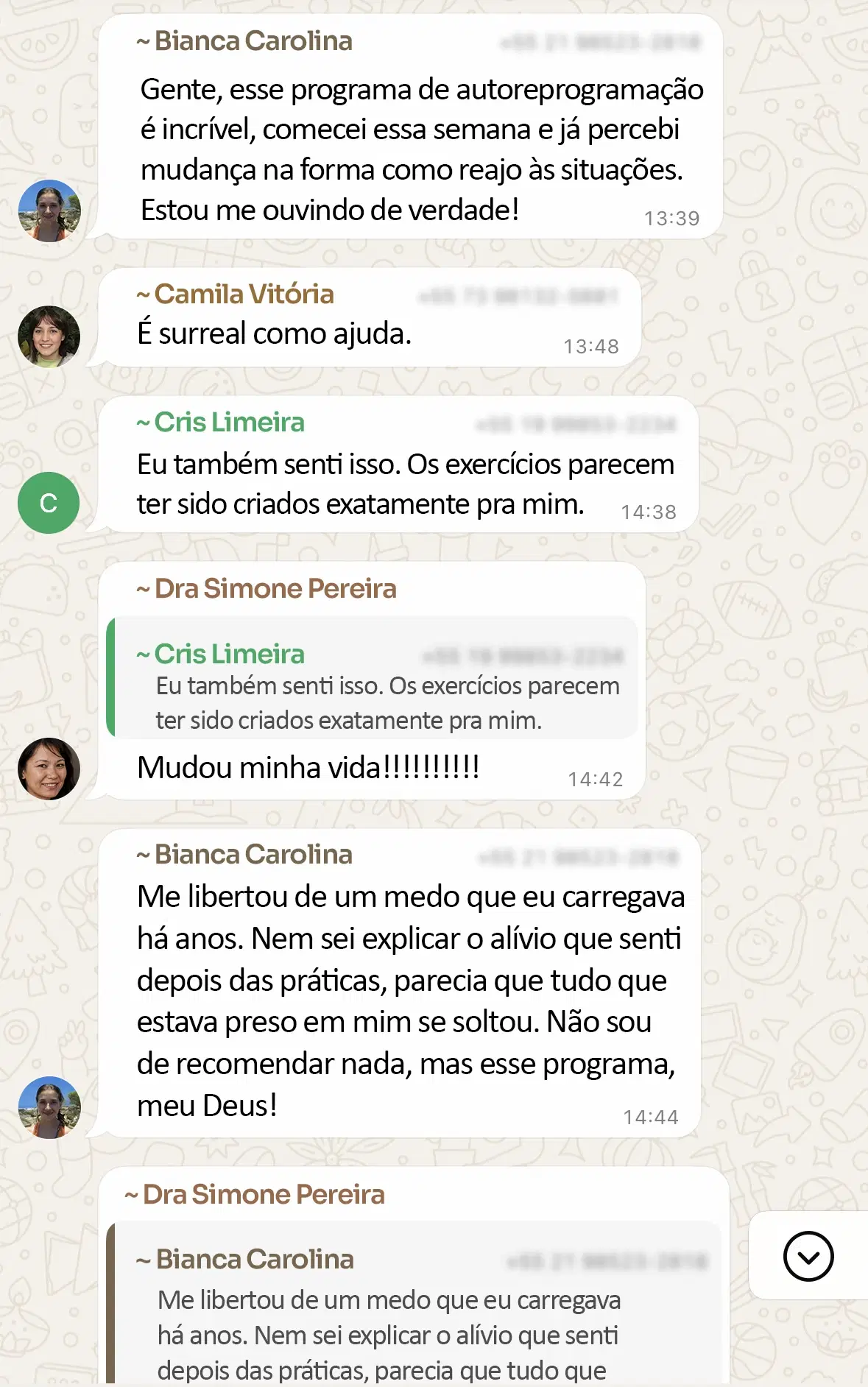The height and width of the screenshot is (1387, 868).
Task: Jump to latest messages with down arrow
Action: pos(808,1256)
